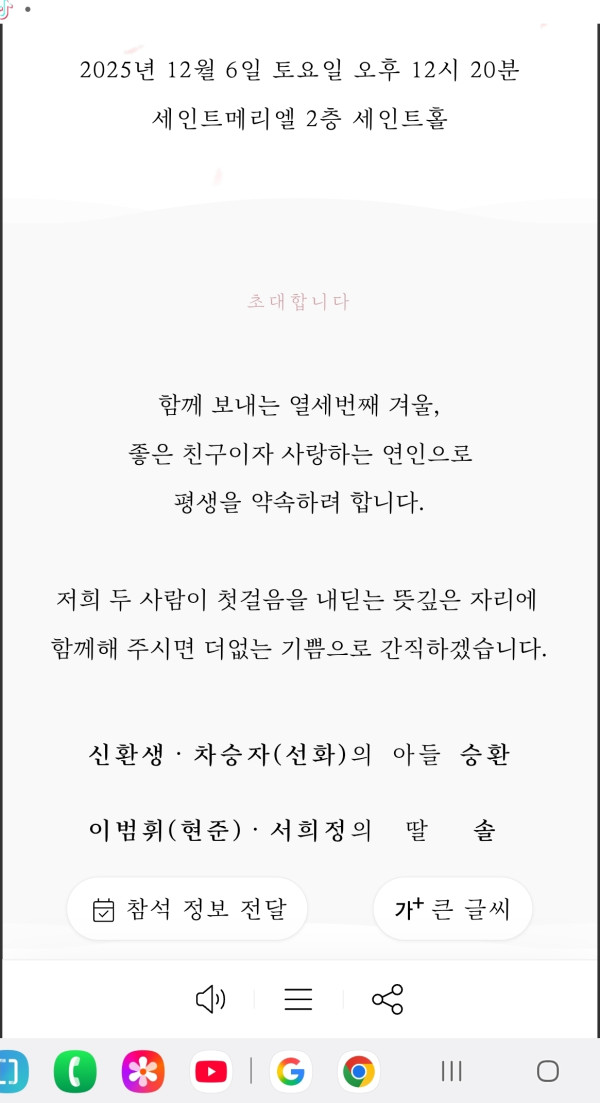Enable large text with 큰 글씨

tap(452, 909)
